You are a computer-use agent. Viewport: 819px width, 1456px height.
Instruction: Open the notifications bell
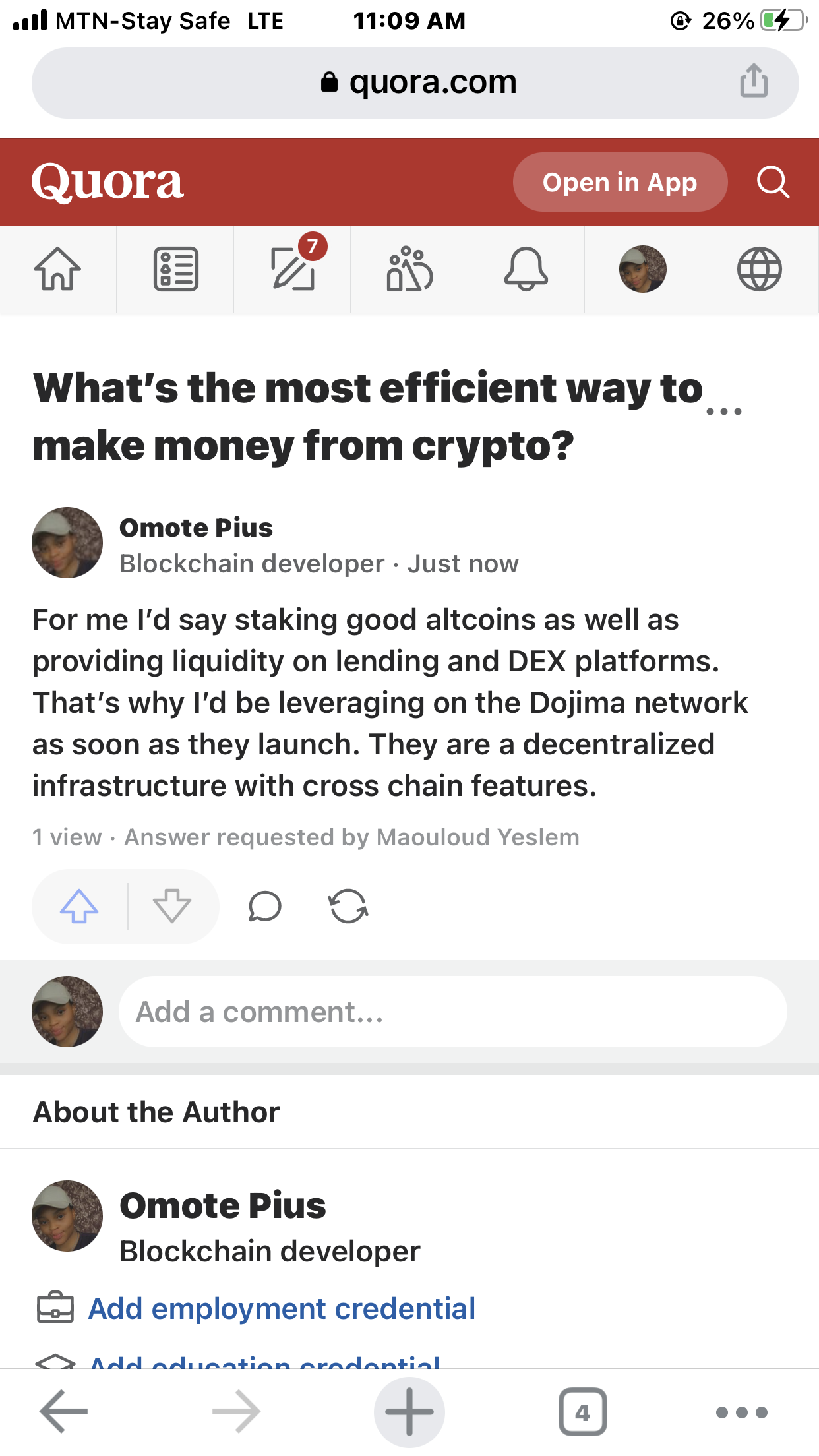(x=526, y=269)
